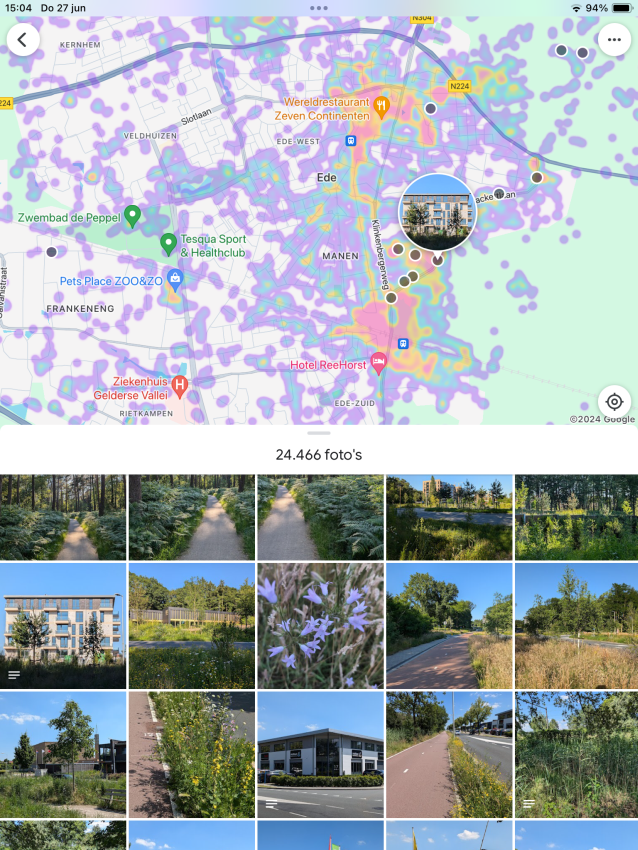Screen dimensions: 638x850
Task: Open the grey office building photo
Action: tap(320, 754)
